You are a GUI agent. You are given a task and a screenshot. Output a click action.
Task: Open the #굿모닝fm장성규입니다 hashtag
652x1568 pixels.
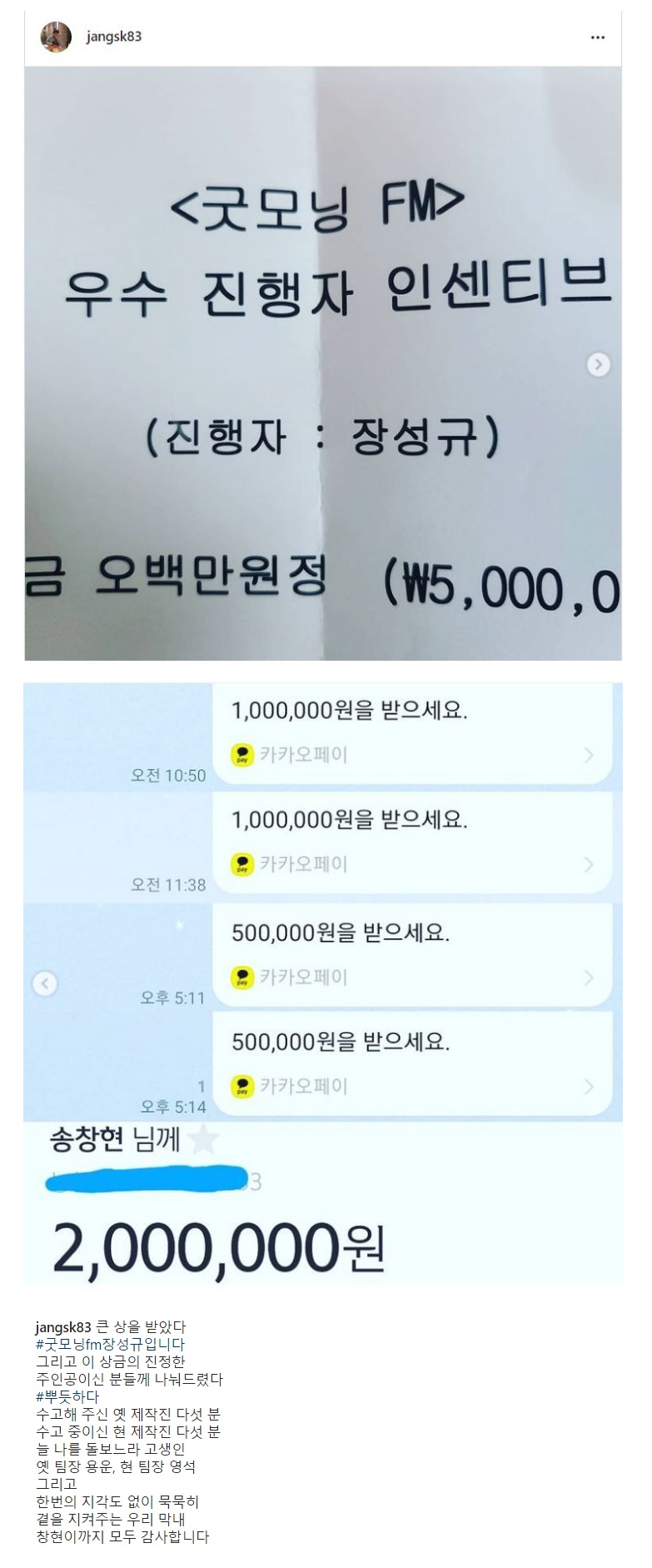tap(110, 1344)
